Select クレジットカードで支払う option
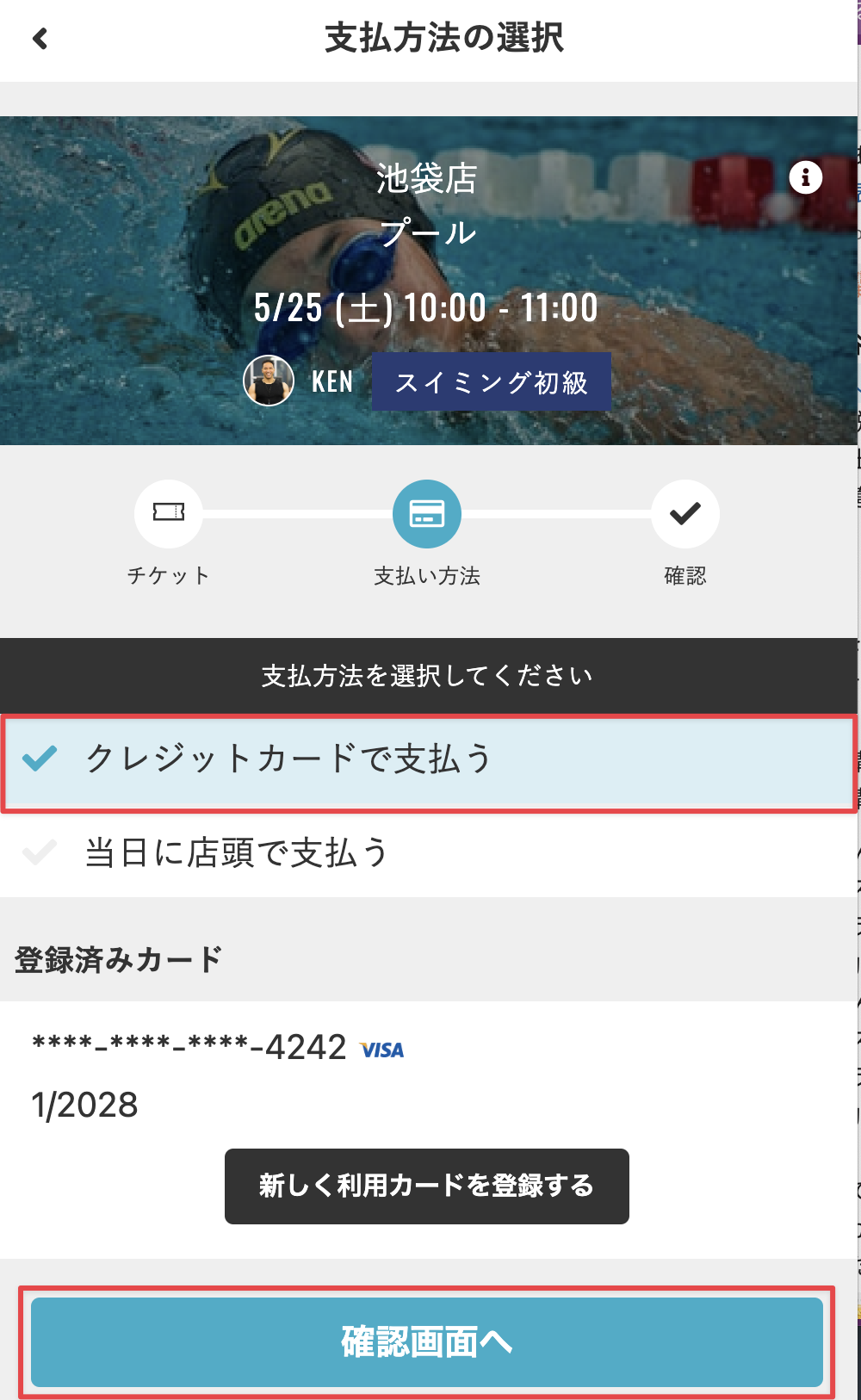Image resolution: width=861 pixels, height=1400 pixels. coord(427,760)
